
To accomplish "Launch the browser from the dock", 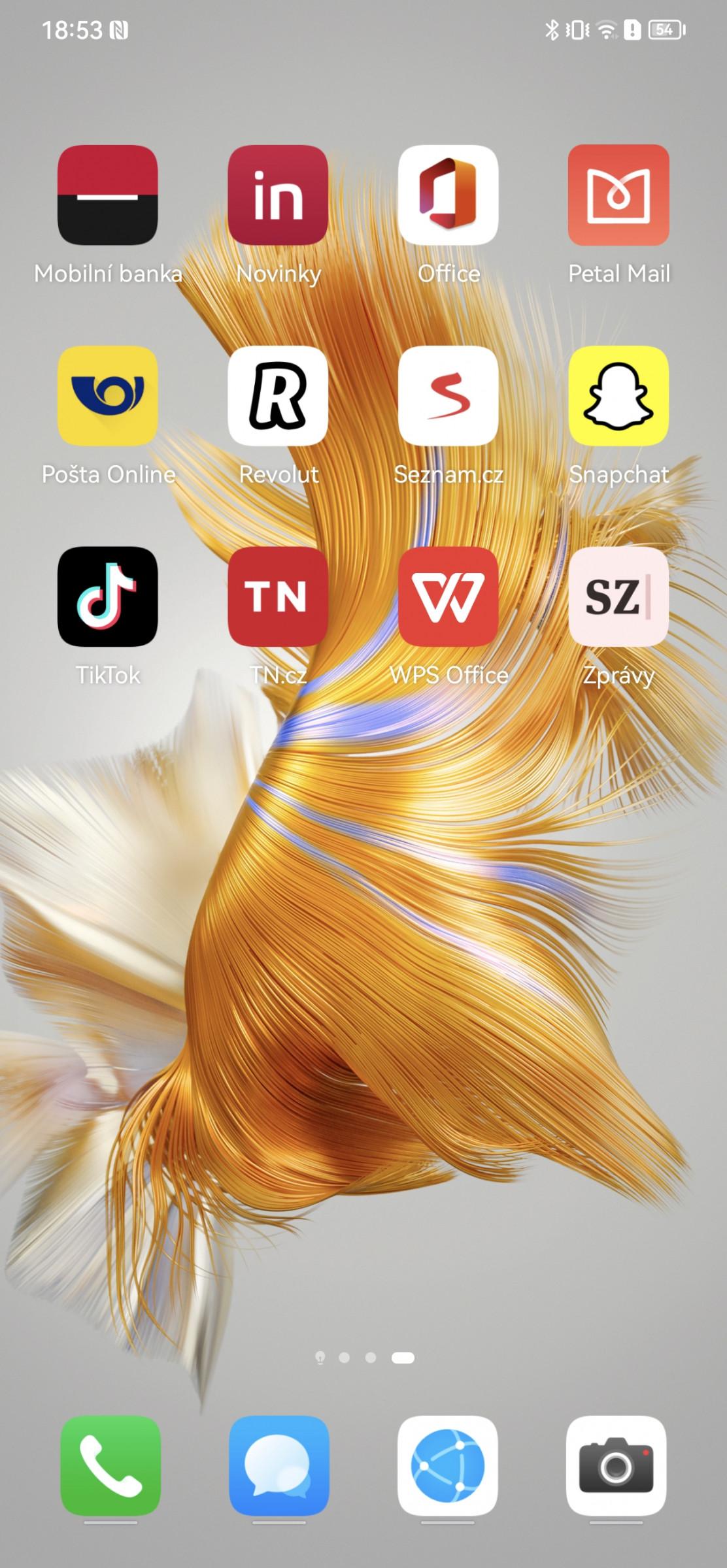I will tap(448, 1465).
